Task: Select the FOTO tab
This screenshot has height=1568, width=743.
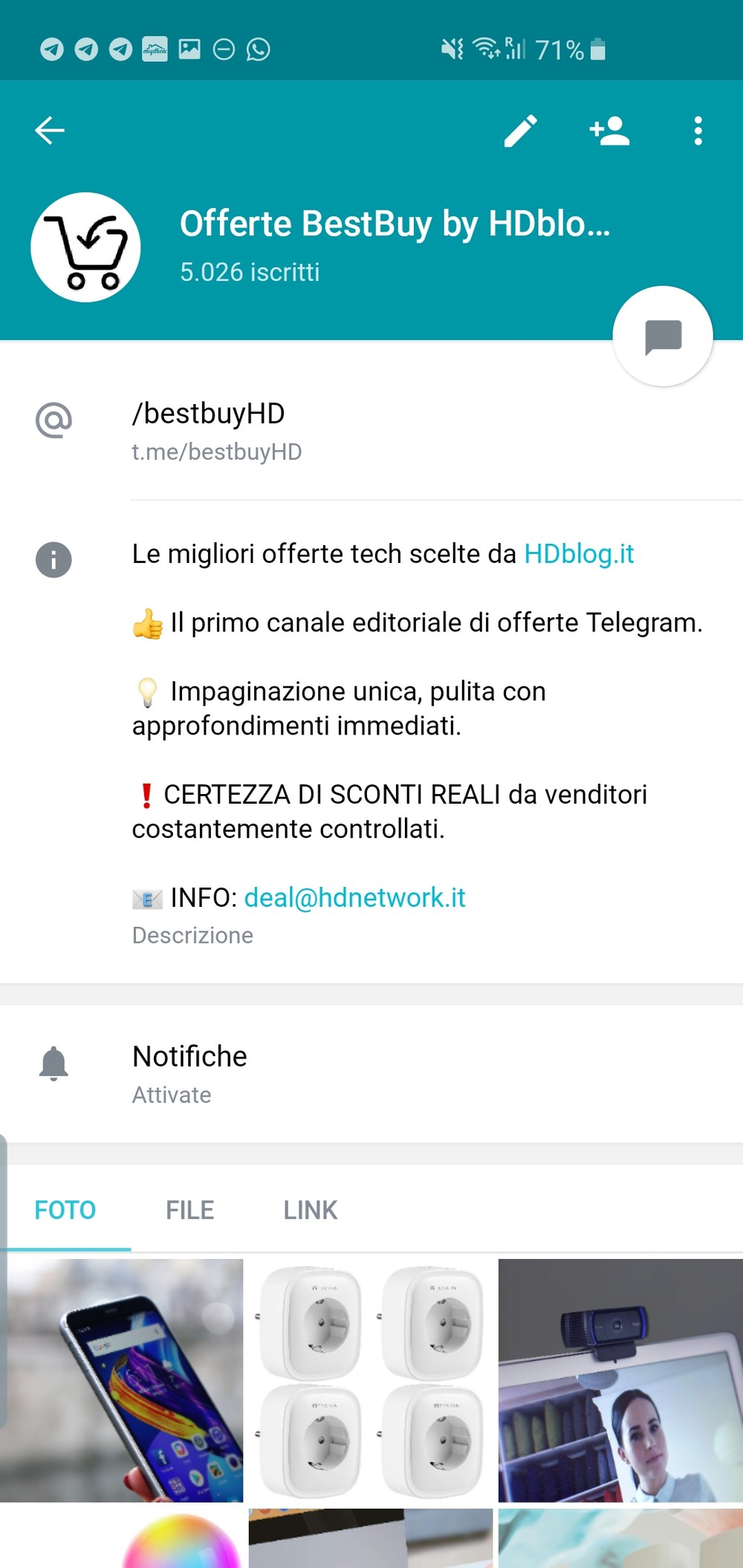Action: coord(65,1210)
